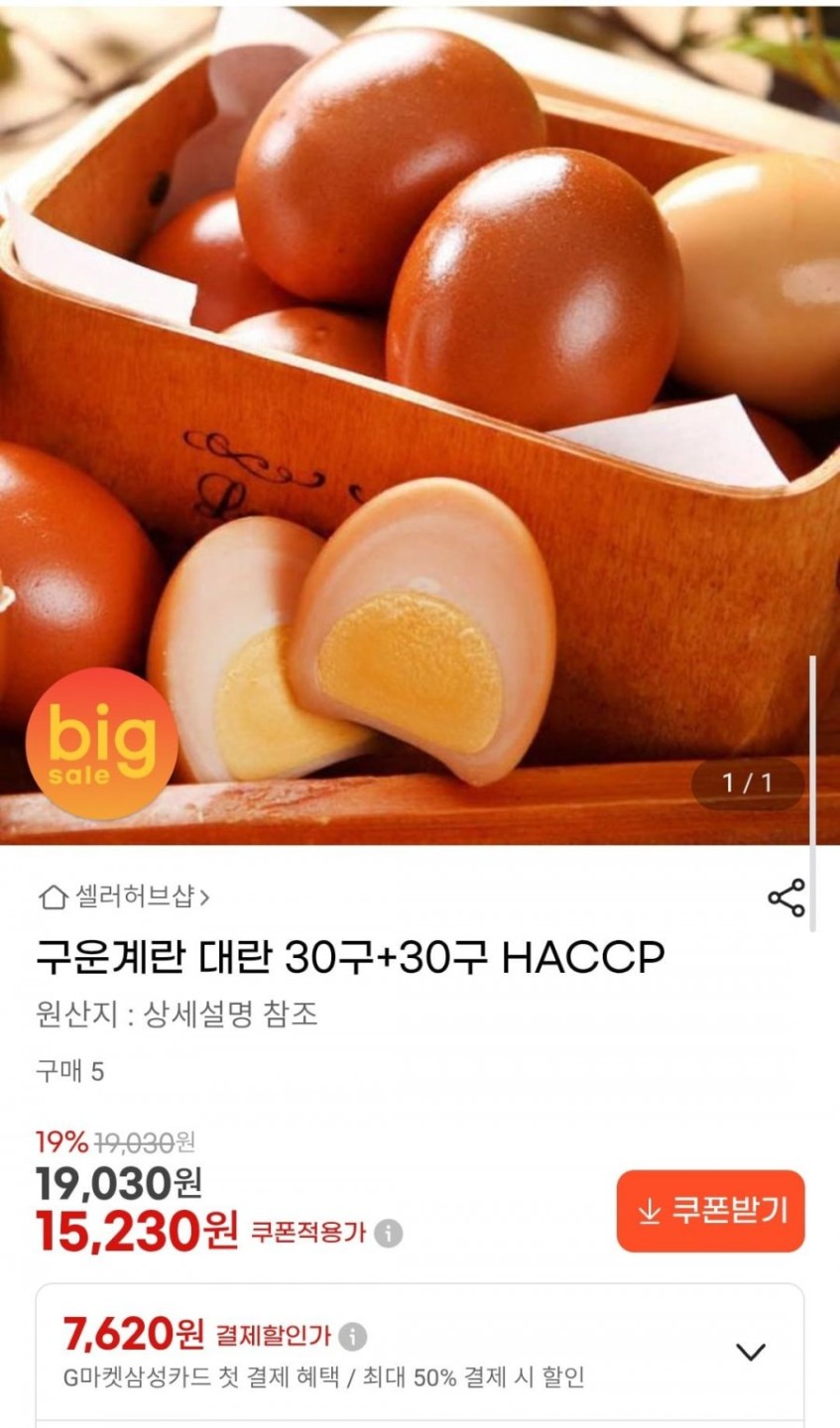Share this baked egg product
Image resolution: width=840 pixels, height=1428 pixels.
tap(786, 897)
